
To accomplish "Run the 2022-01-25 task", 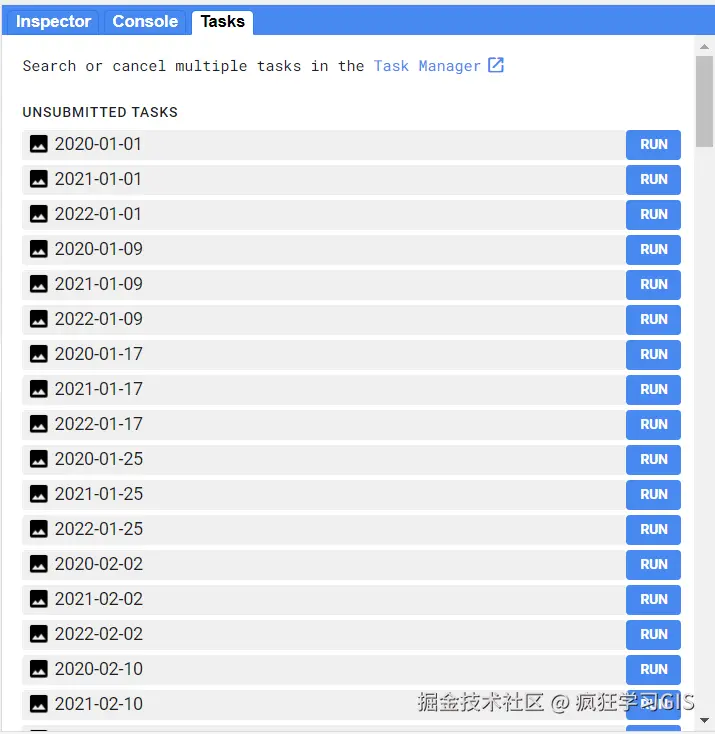I will [653, 529].
